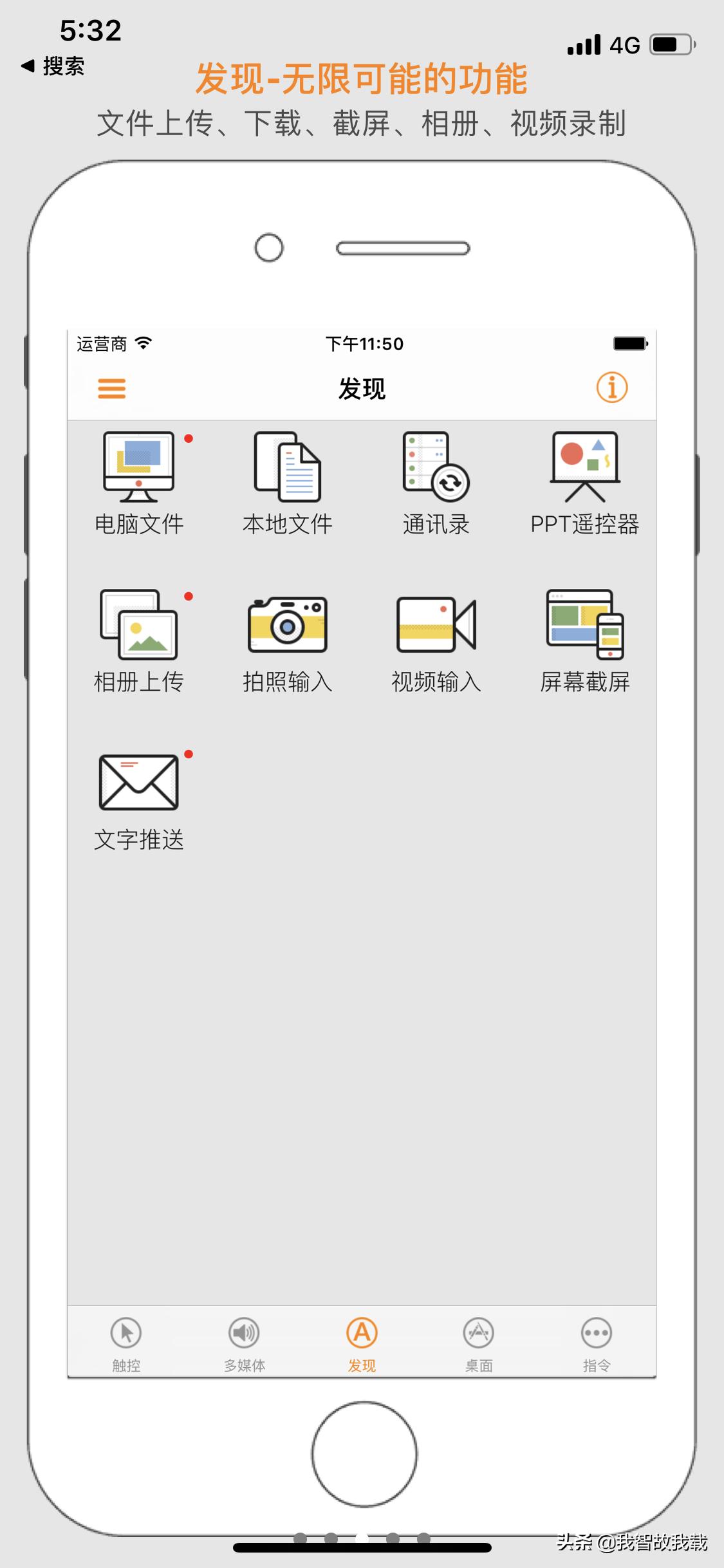Tap the screenshot page indicator dots
Image resolution: width=724 pixels, height=1568 pixels.
pos(362,1538)
